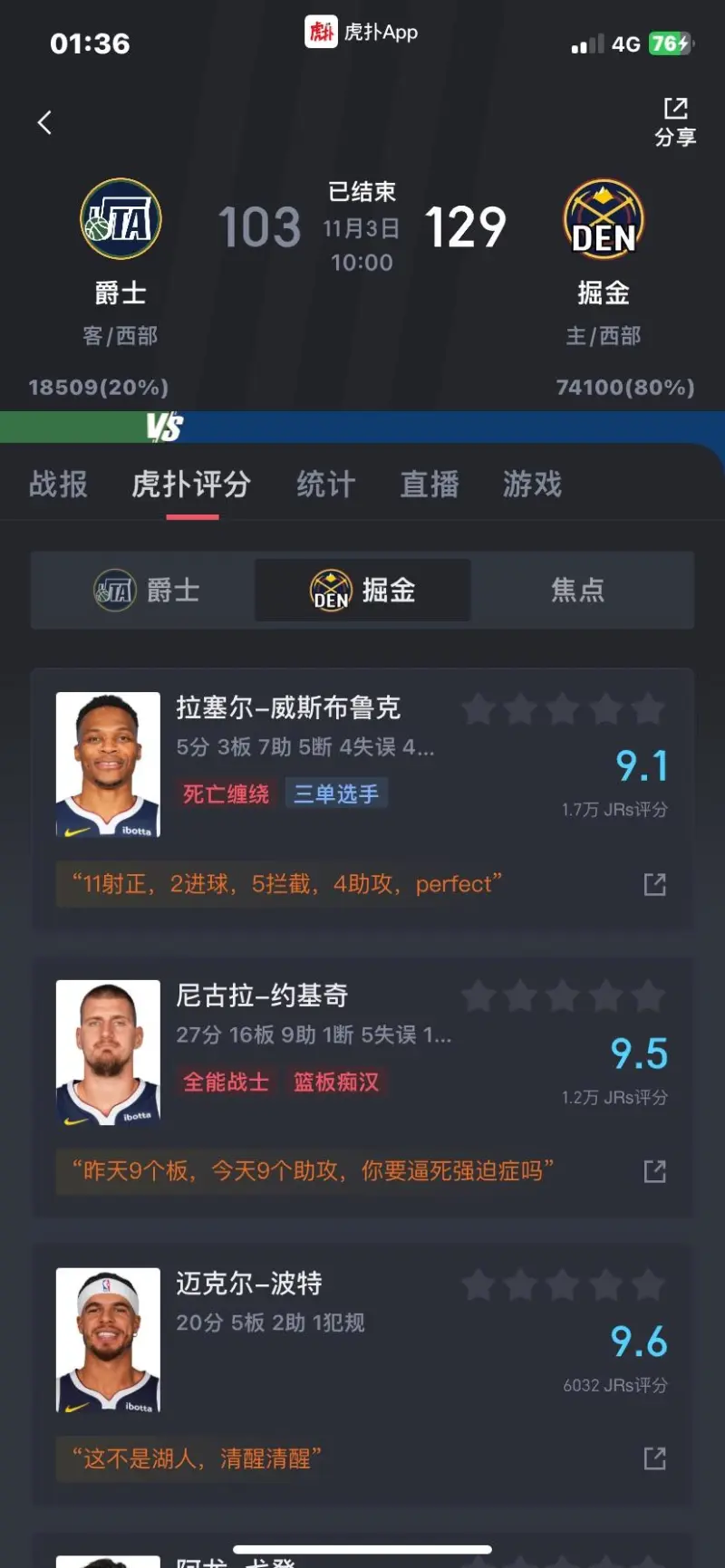Switch to the 战报 tab
The width and height of the screenshot is (725, 1568).
(x=58, y=484)
